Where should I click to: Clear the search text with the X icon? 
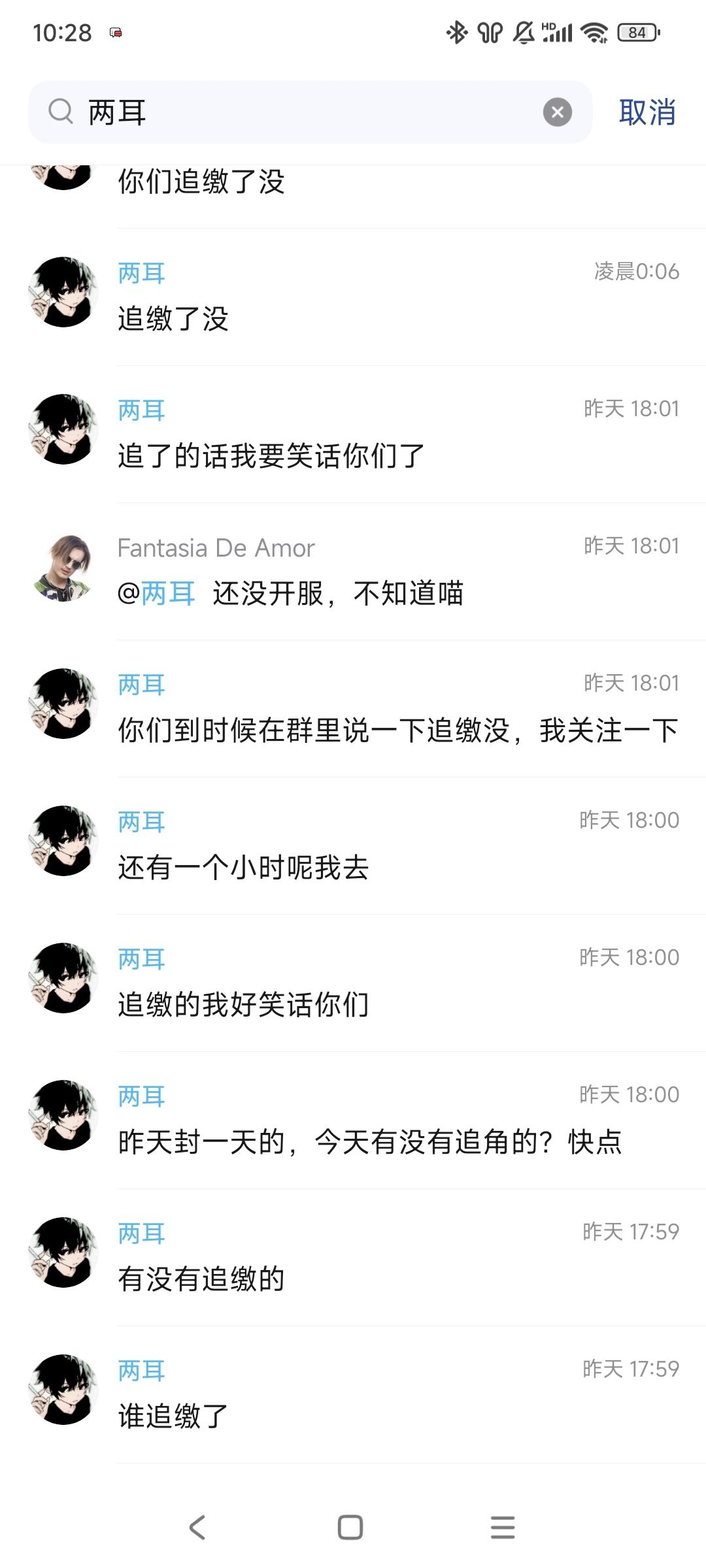(557, 112)
